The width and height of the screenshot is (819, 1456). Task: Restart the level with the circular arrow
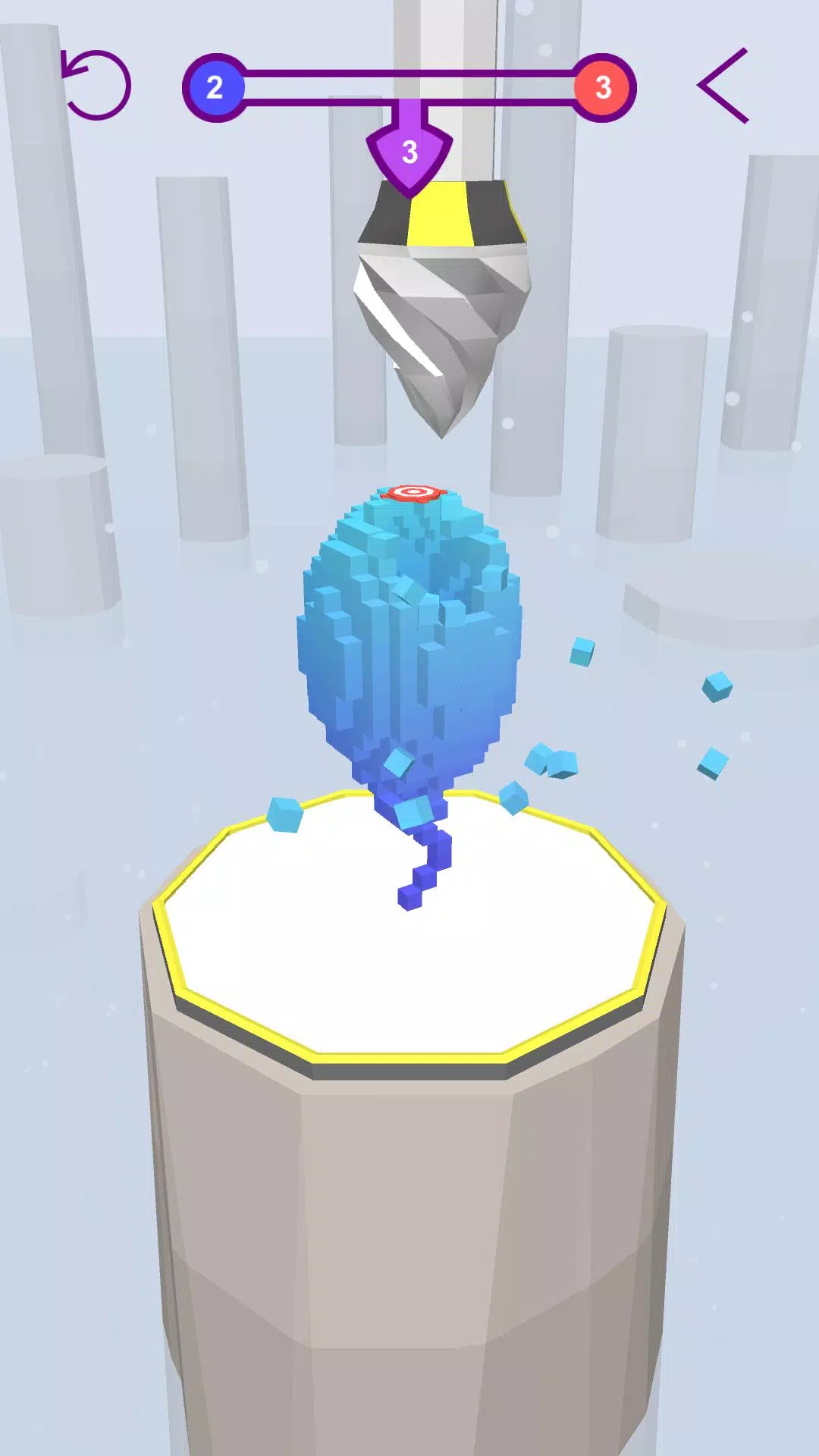(96, 85)
